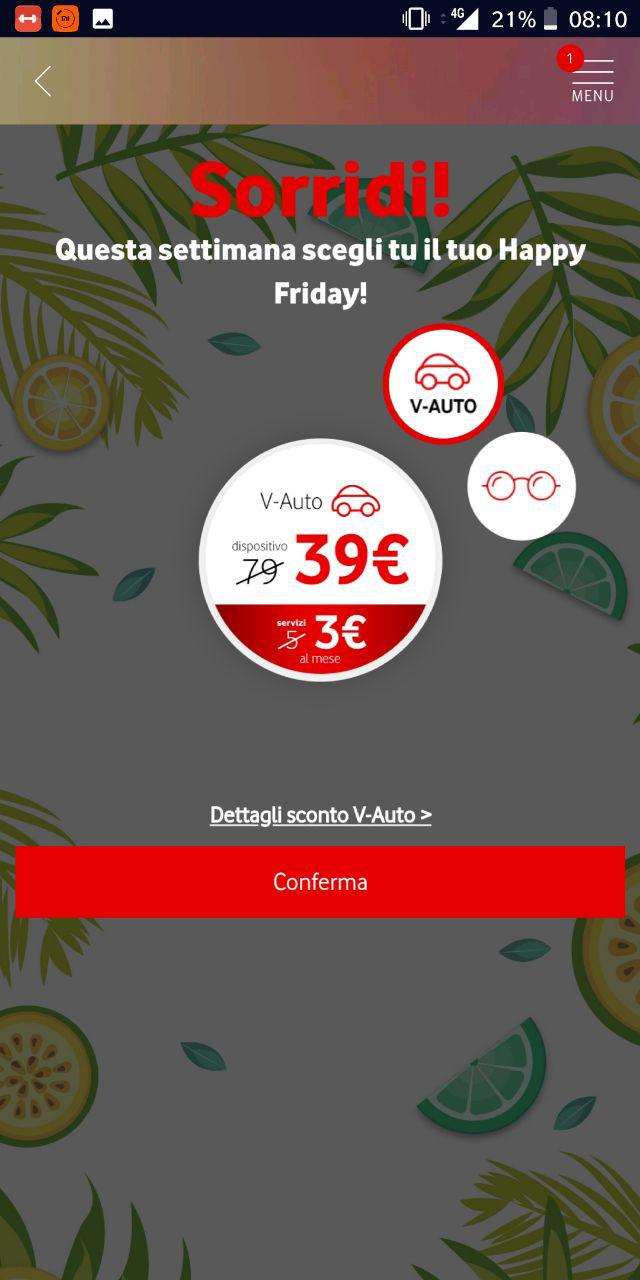Open Dettagli sconto V-Auto link

pyautogui.click(x=321, y=815)
